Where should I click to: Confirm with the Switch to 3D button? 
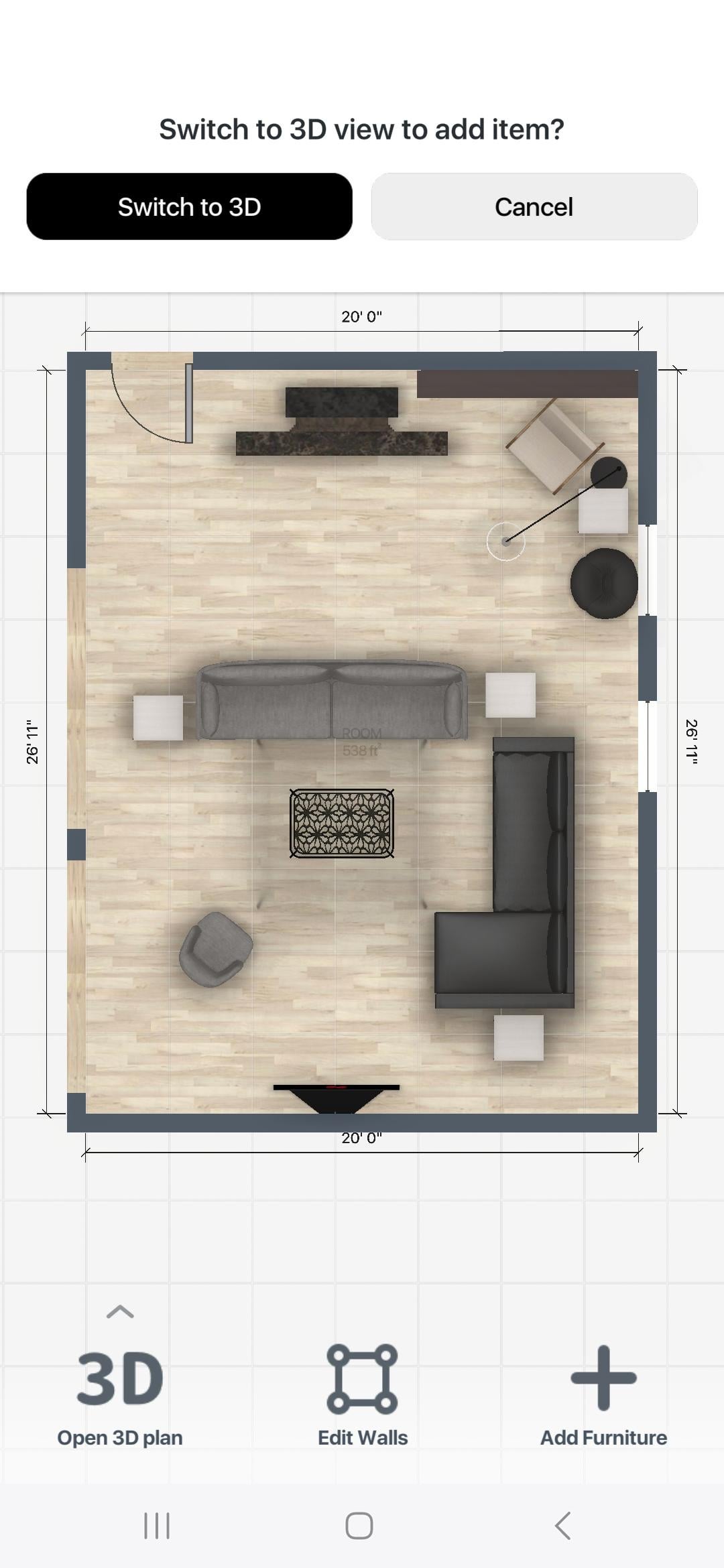pyautogui.click(x=189, y=206)
